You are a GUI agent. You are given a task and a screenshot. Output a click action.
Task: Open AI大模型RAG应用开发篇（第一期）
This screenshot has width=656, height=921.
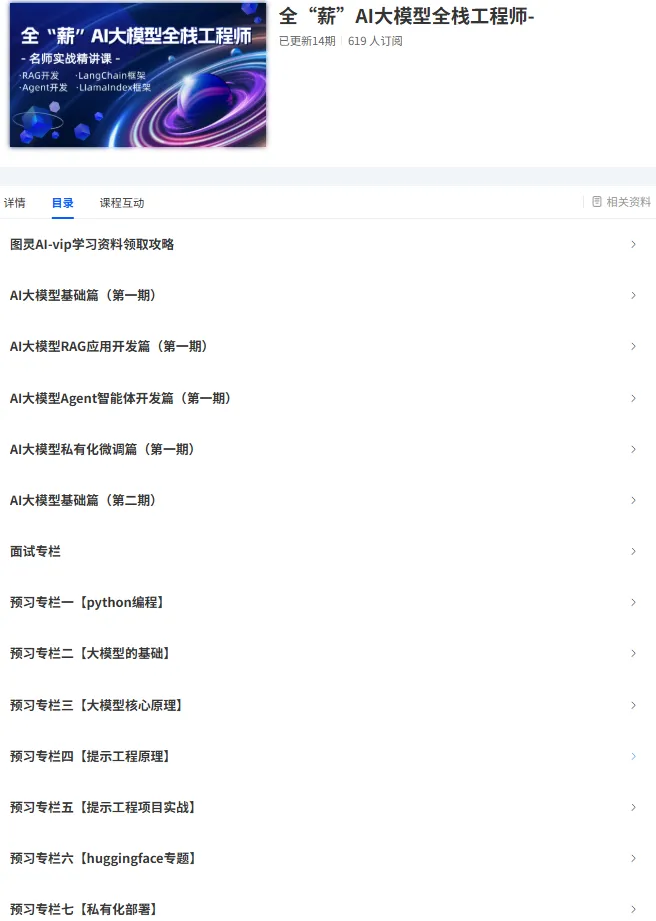[x=109, y=346]
